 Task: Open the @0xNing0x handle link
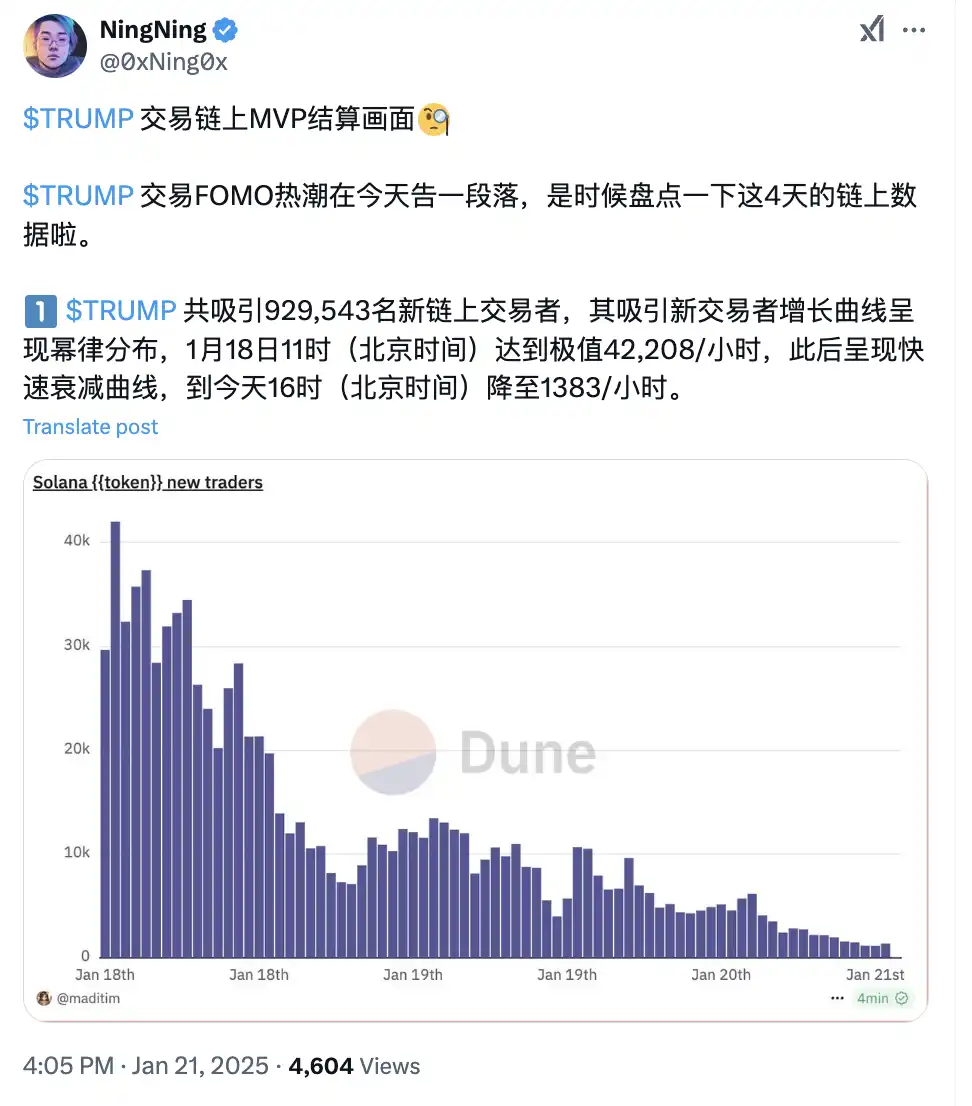coord(163,62)
